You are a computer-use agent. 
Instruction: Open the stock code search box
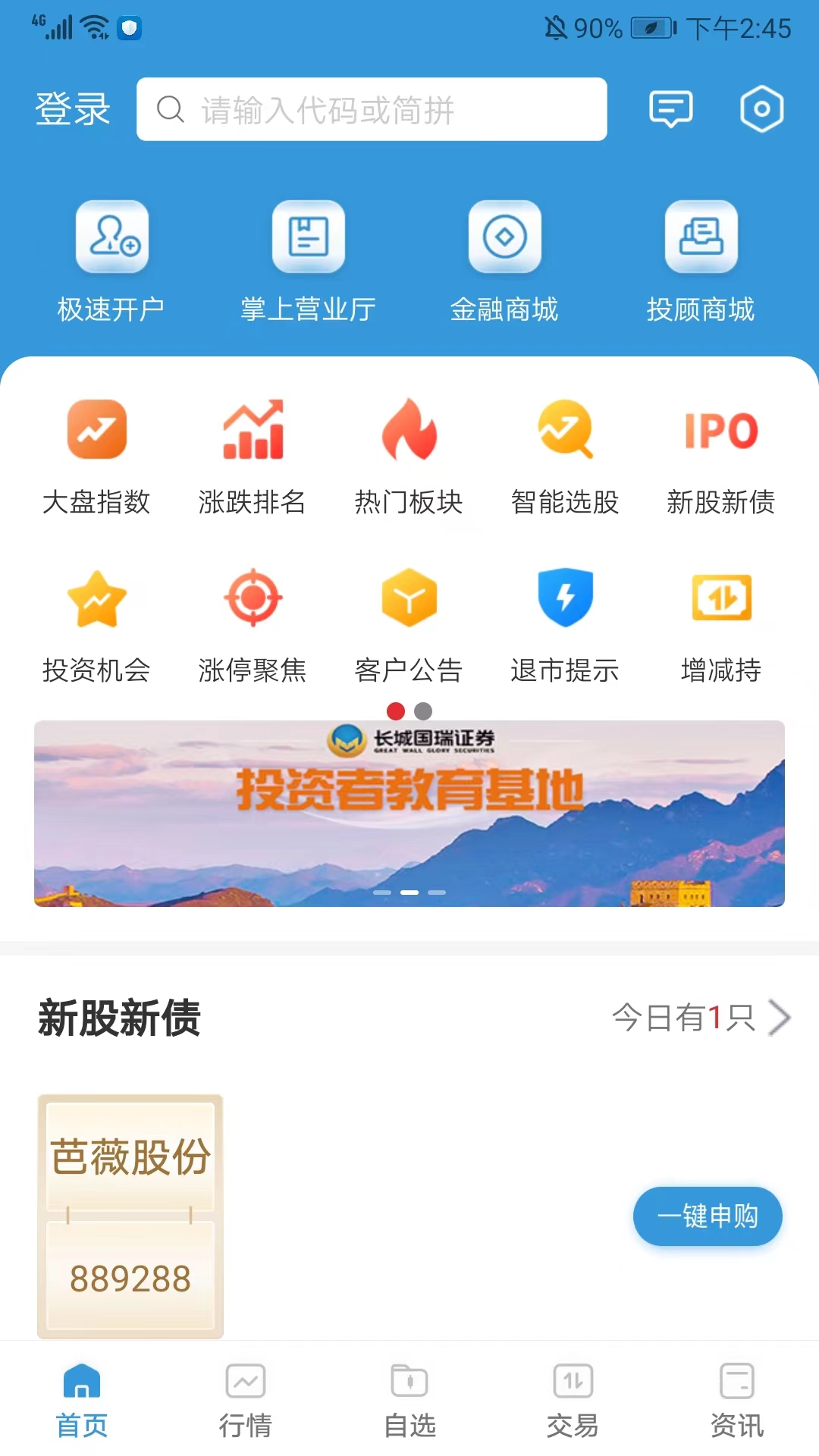pos(372,109)
